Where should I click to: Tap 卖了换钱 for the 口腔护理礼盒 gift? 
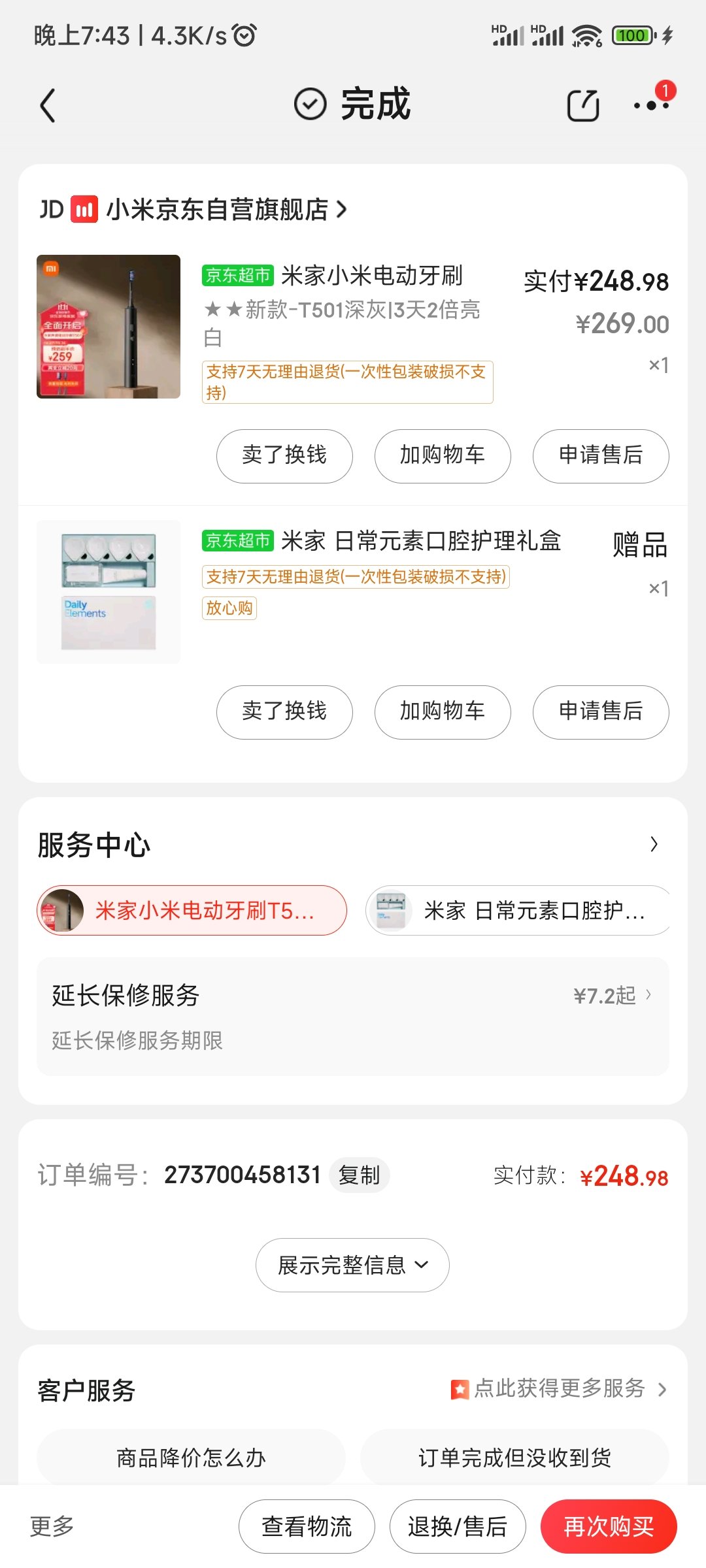[284, 712]
